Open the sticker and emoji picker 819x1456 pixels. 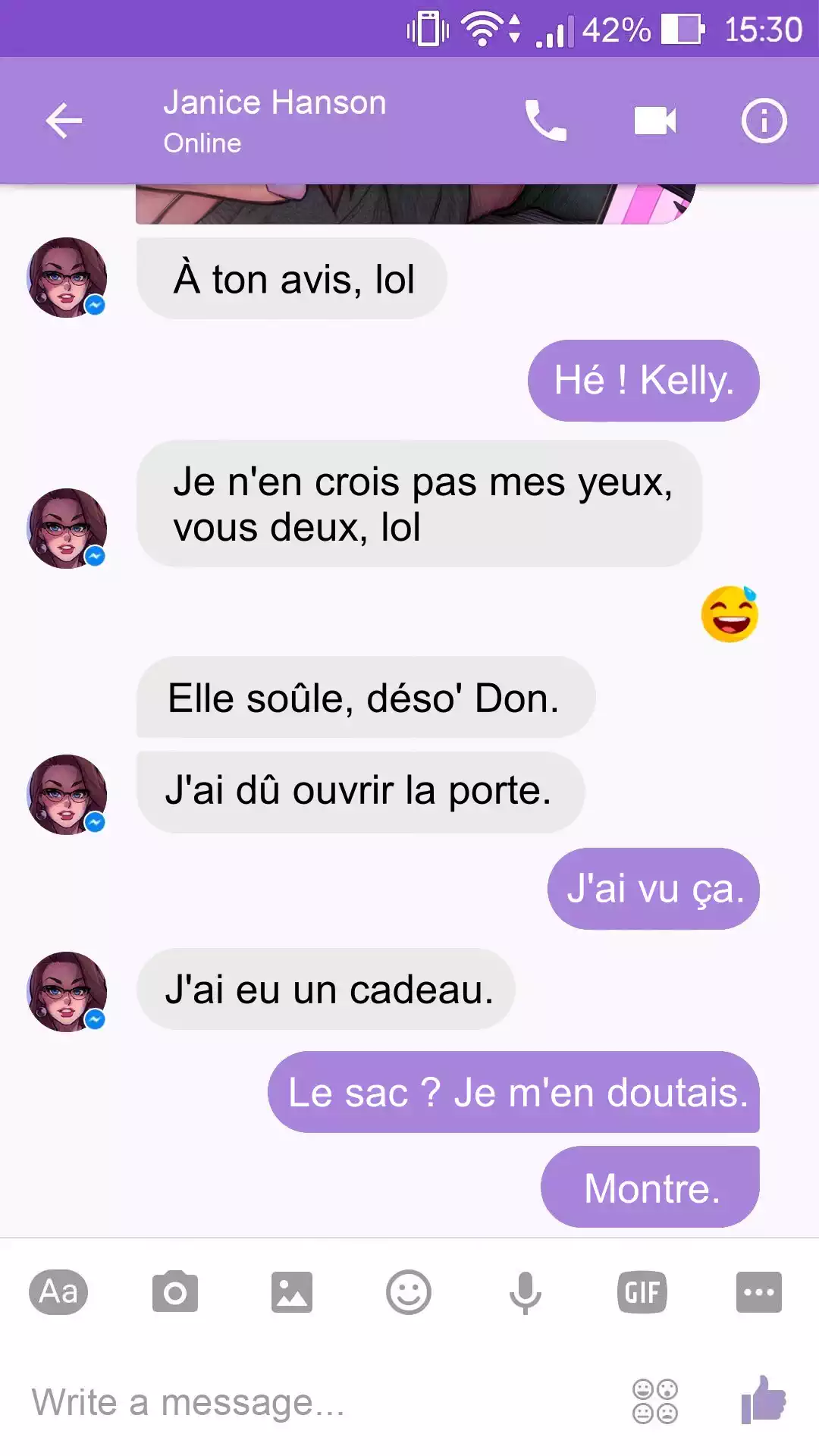(x=409, y=1291)
